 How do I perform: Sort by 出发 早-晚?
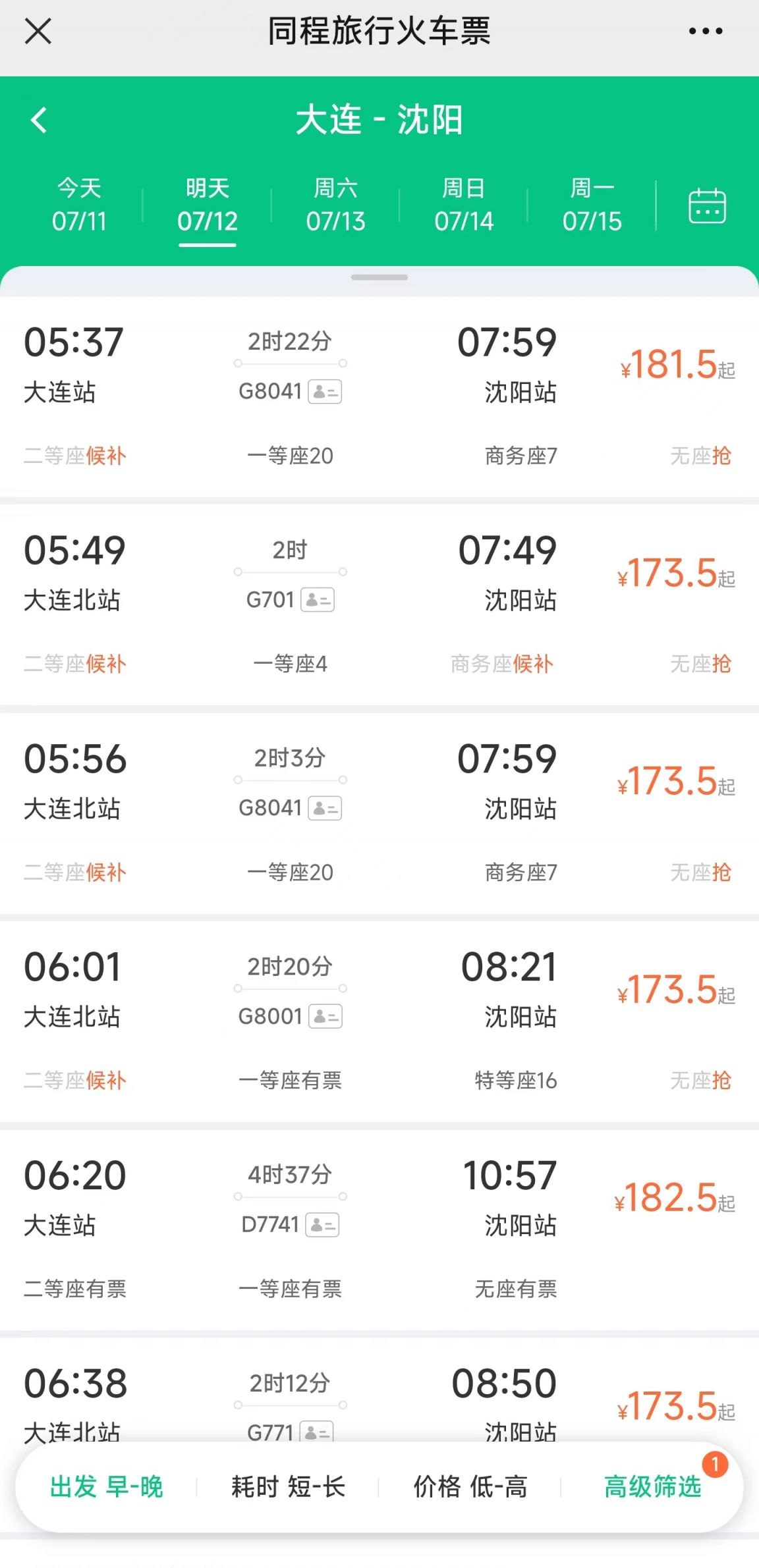(107, 1486)
